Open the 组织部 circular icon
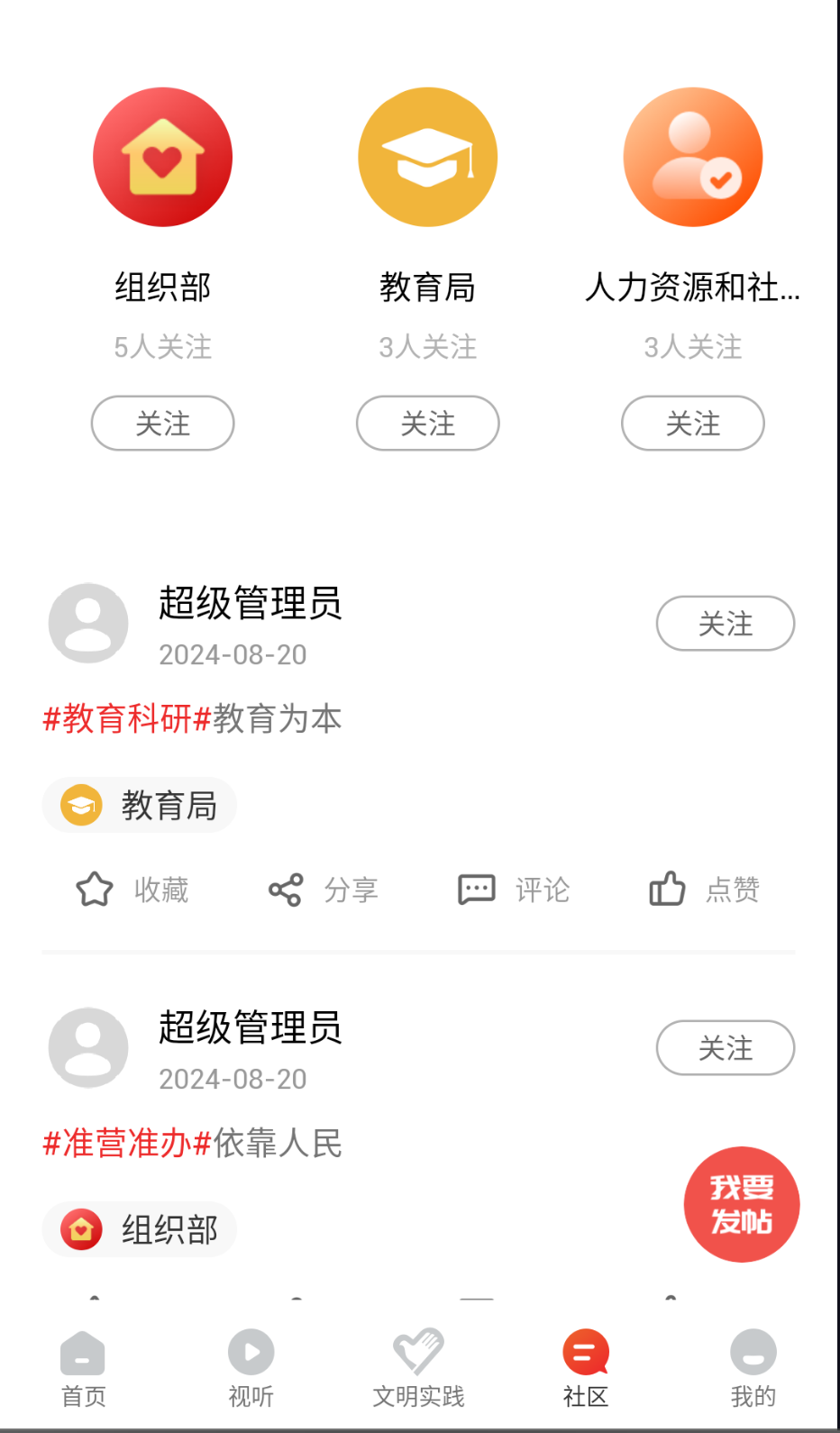Screen dimensions: 840x1433 (x=162, y=156)
